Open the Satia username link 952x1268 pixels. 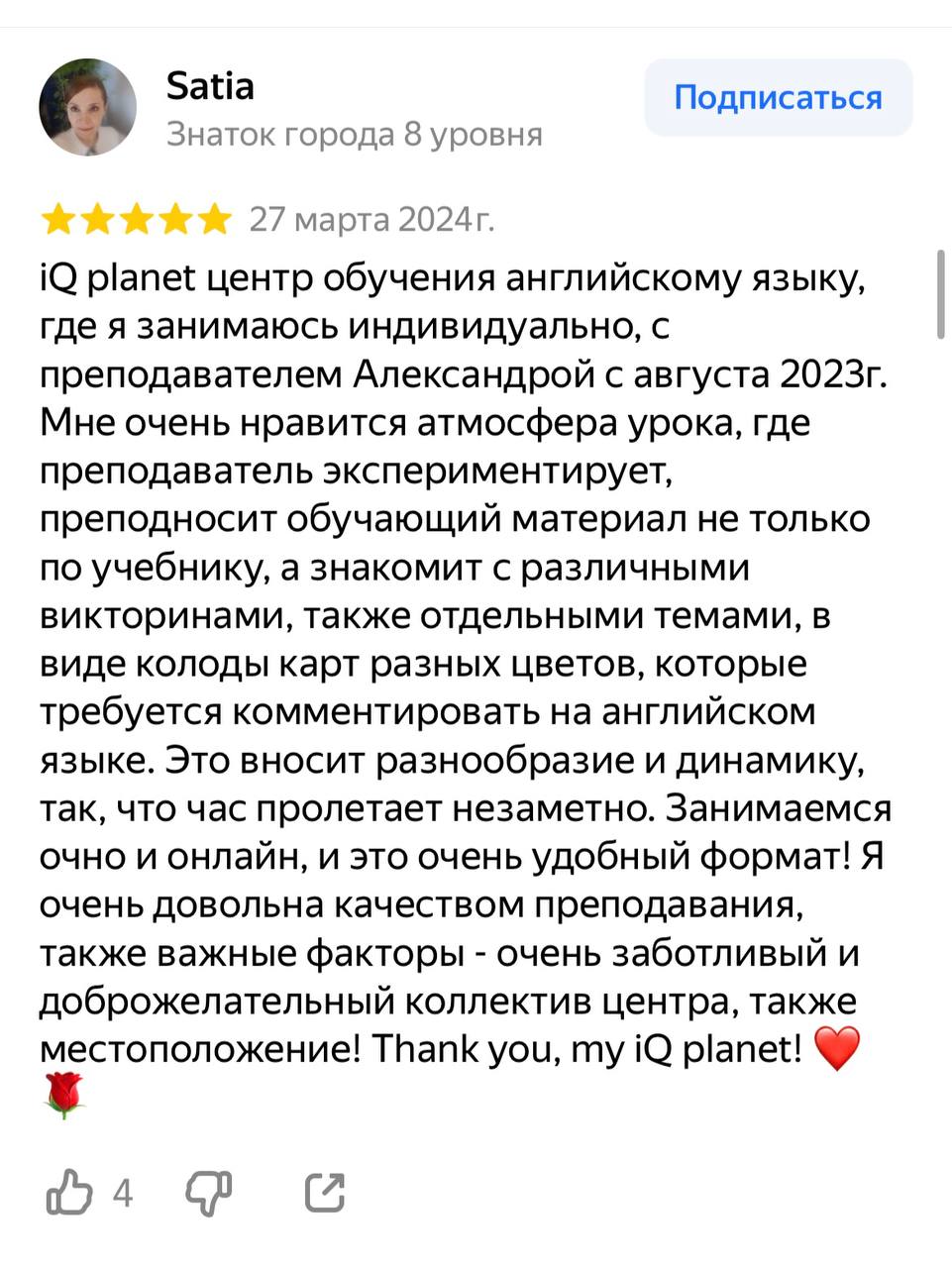coord(210,86)
